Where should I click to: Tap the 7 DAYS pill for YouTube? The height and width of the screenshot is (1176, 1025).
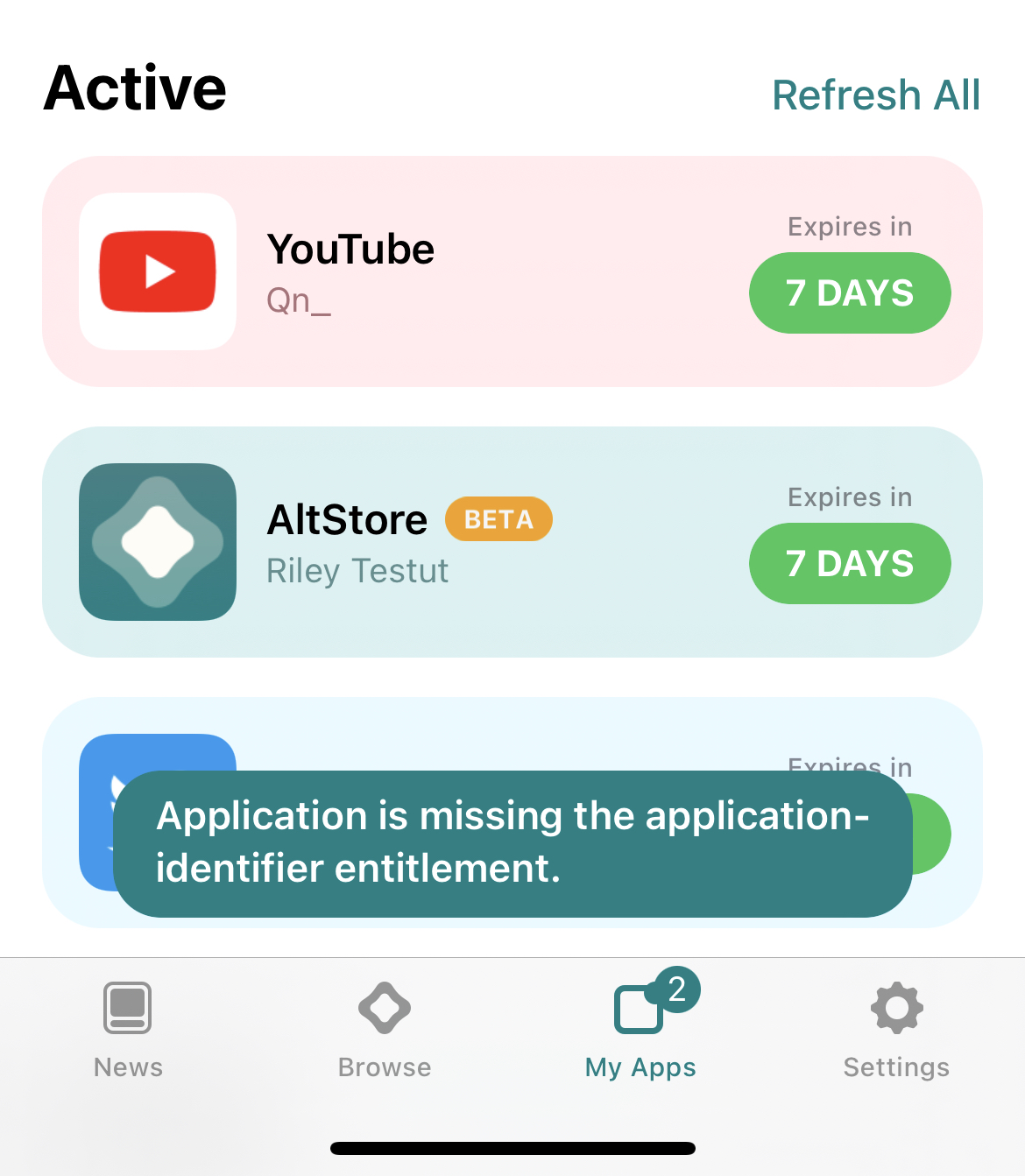pos(849,292)
